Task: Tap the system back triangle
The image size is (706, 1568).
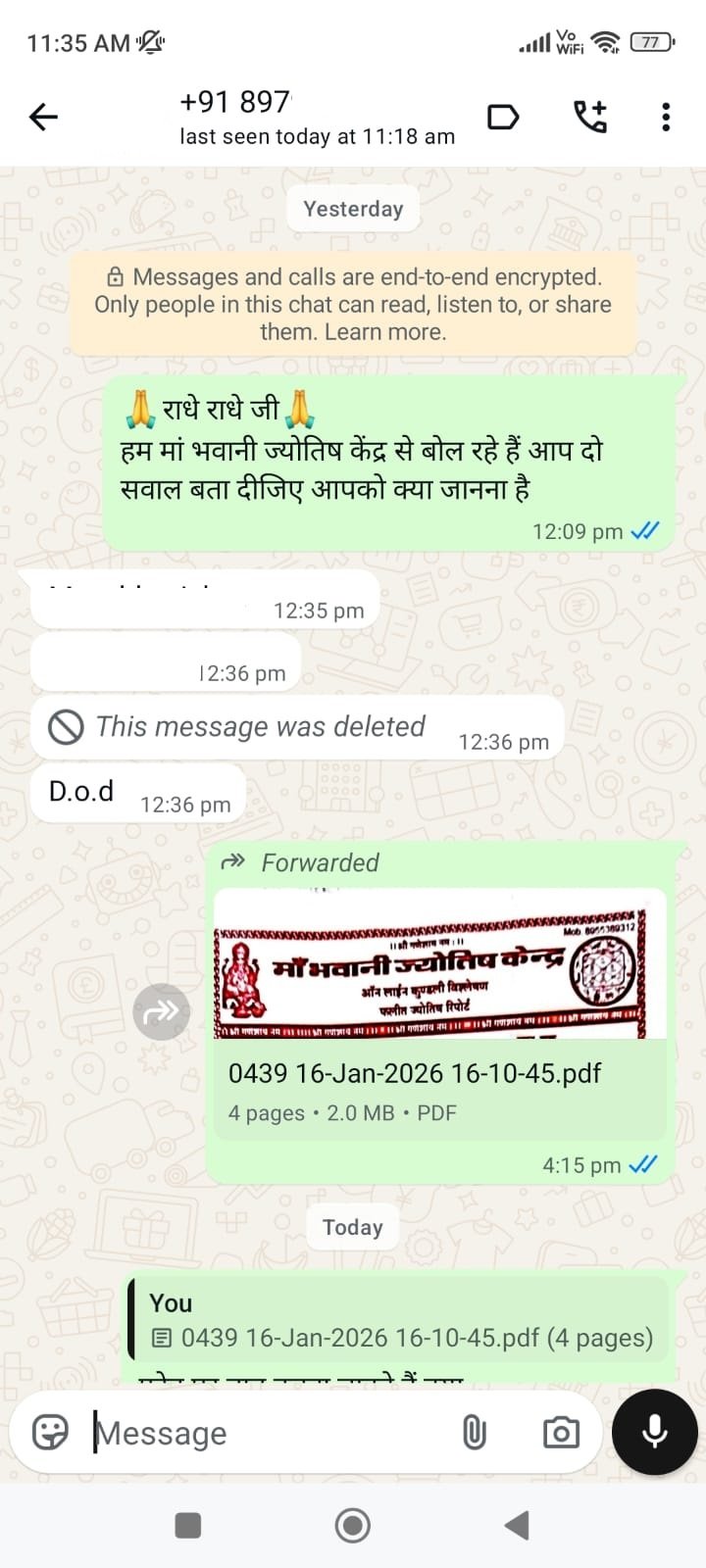Action: pos(517,1525)
